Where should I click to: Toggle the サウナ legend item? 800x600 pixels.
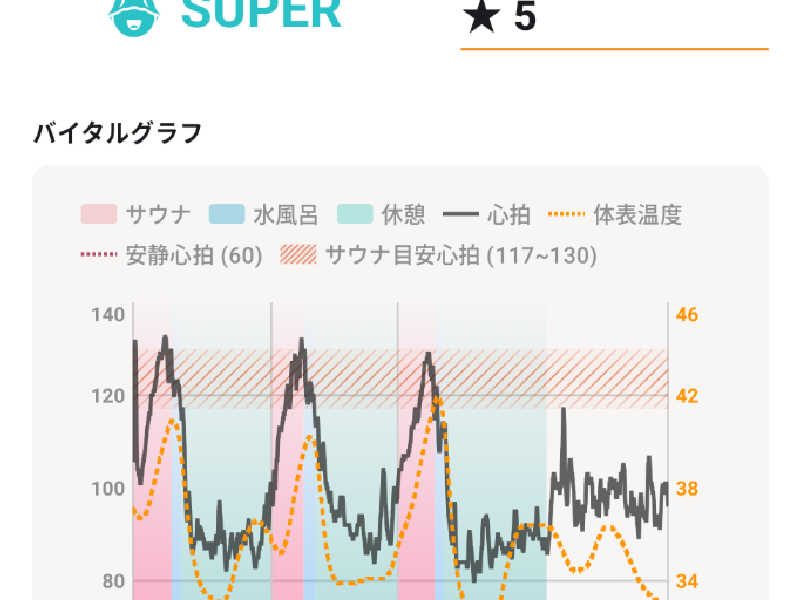[136, 214]
